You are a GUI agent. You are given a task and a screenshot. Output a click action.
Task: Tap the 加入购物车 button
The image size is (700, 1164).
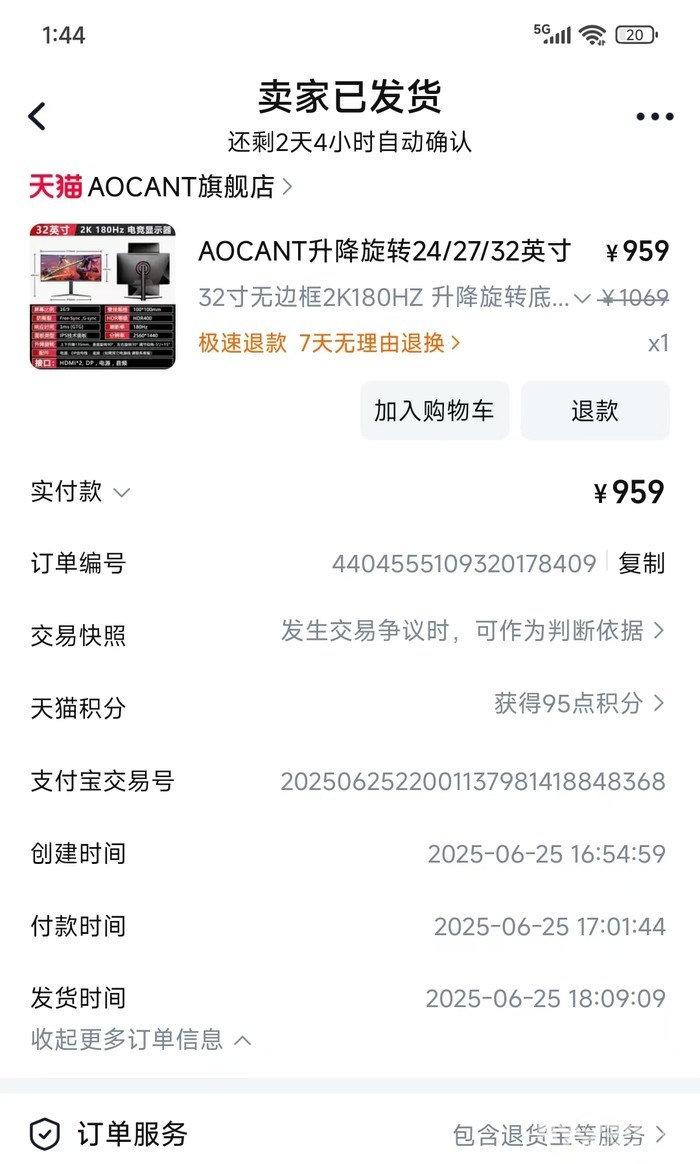coord(434,411)
